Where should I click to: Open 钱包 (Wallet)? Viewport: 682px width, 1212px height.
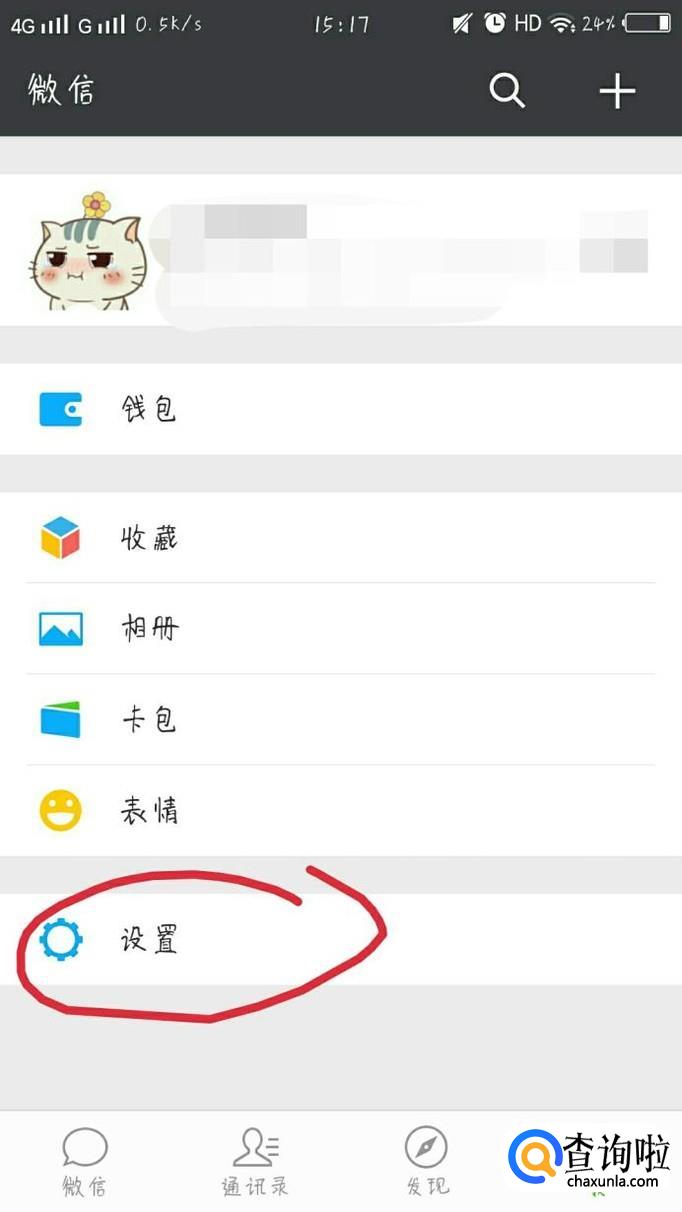tap(340, 409)
